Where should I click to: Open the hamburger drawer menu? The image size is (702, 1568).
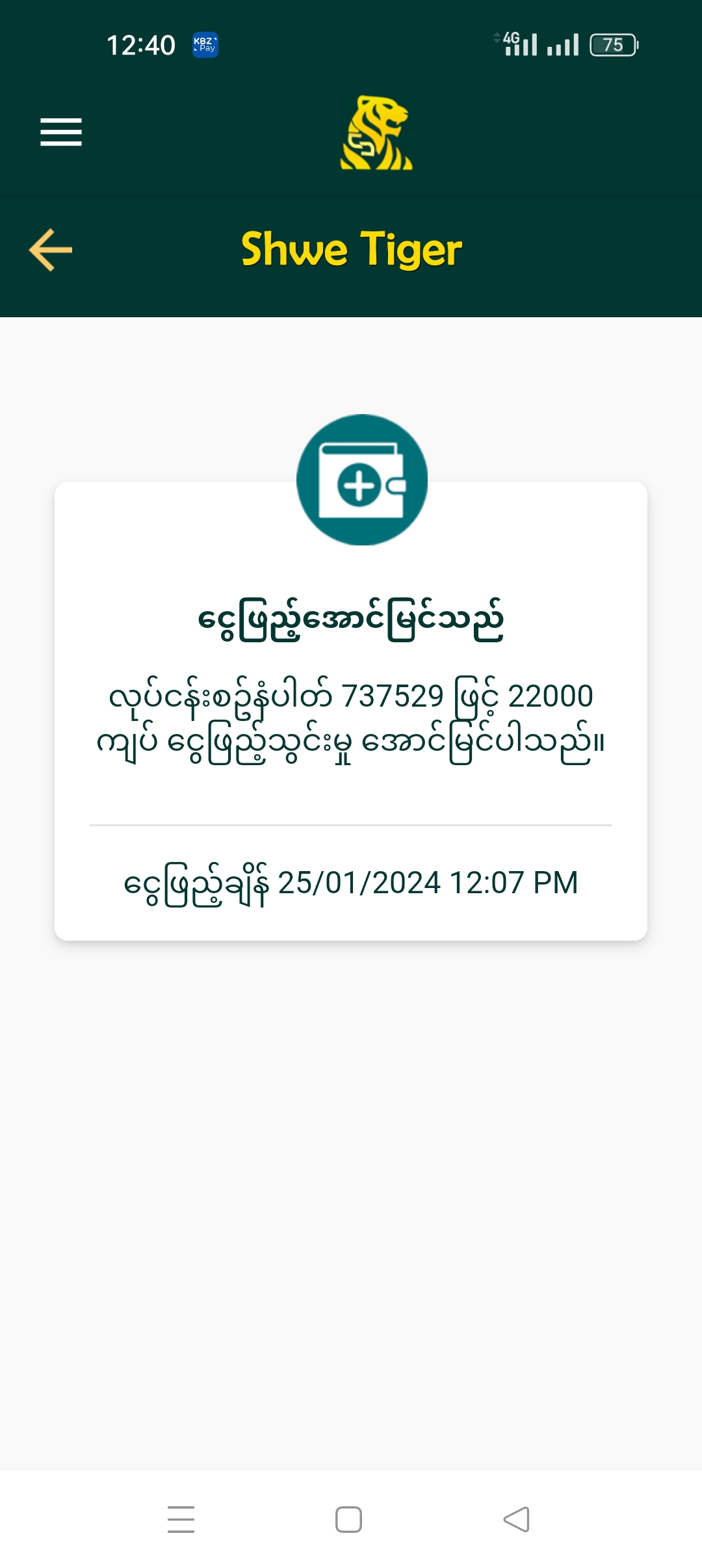coord(61,132)
